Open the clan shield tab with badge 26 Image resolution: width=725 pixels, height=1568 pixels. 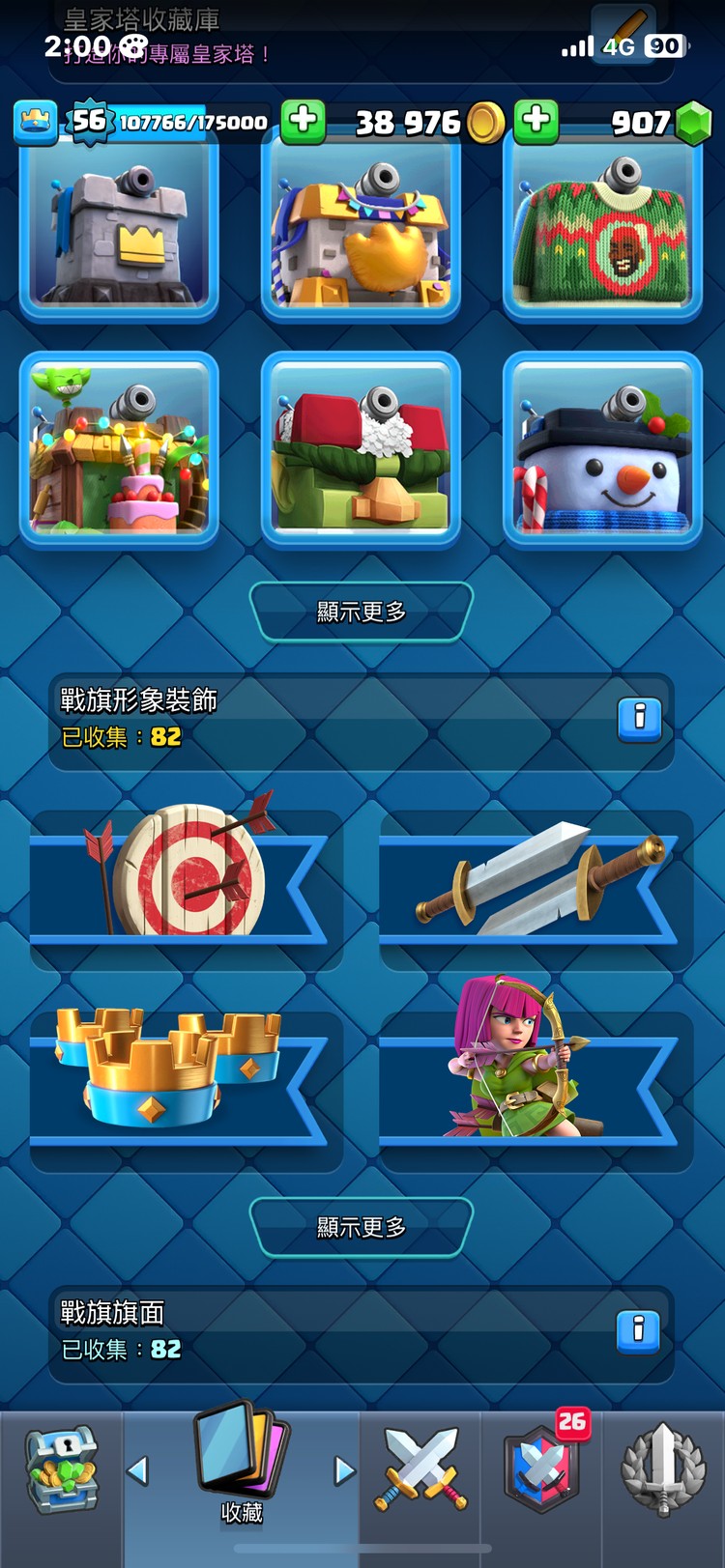click(x=541, y=1470)
